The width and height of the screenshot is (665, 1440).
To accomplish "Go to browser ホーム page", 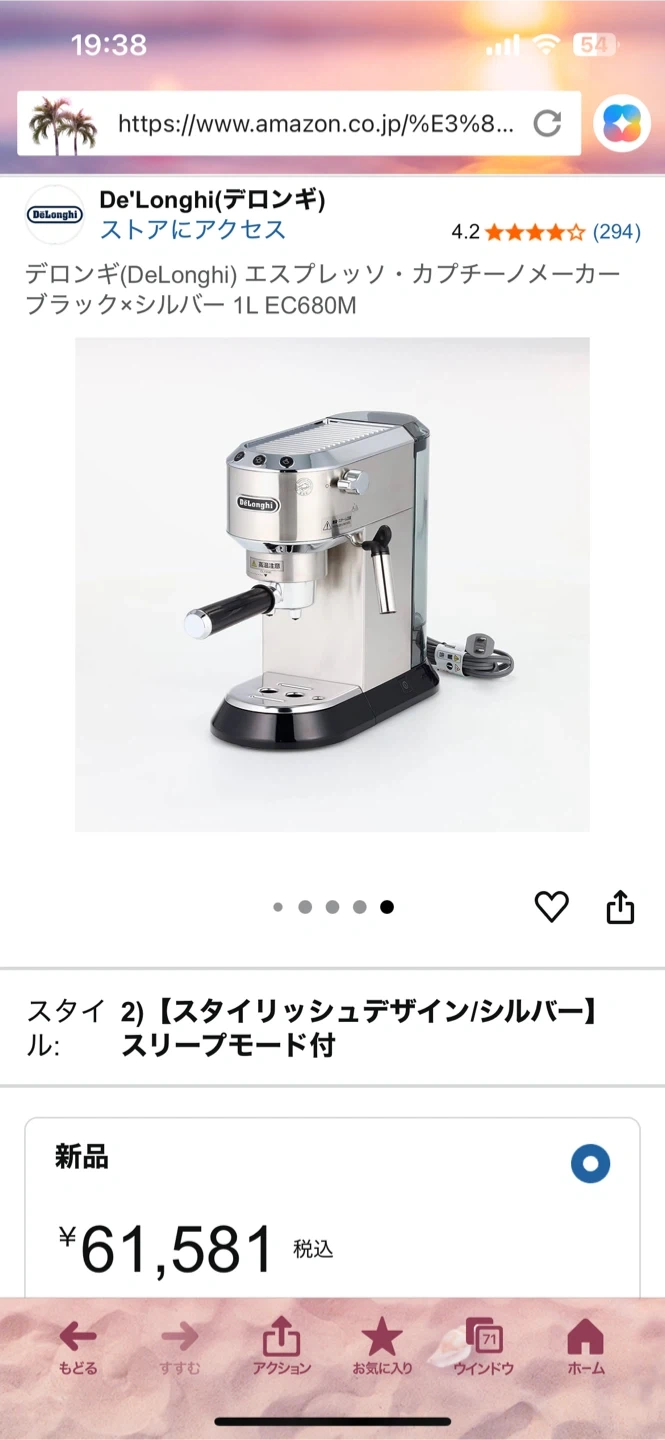I will [585, 1346].
